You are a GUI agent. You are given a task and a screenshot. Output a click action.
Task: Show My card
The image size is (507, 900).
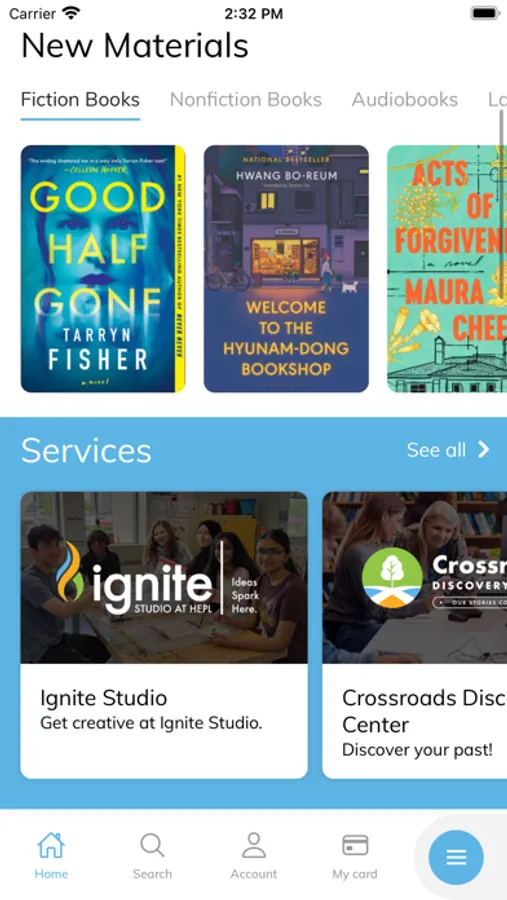coord(355,856)
